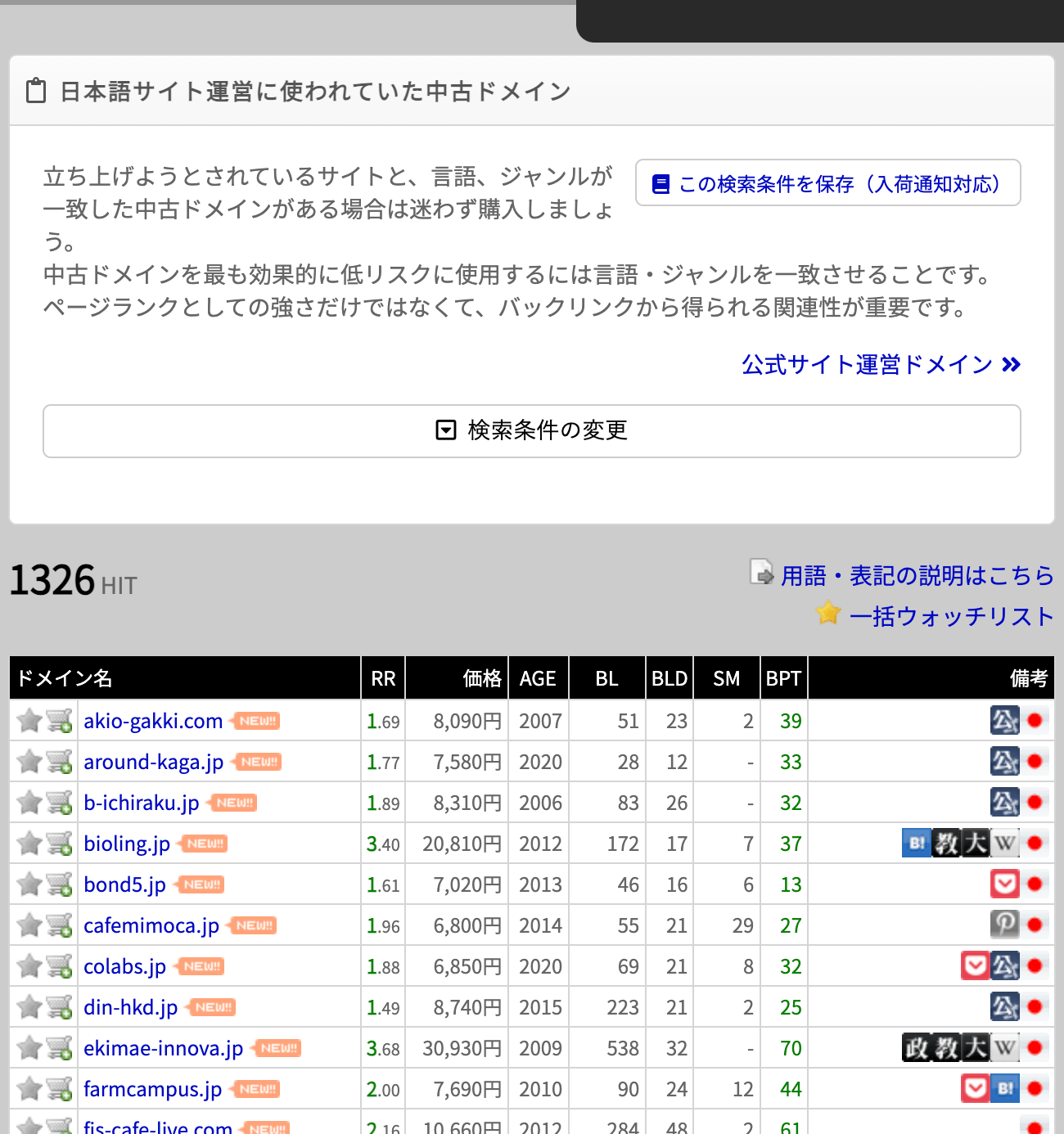Screen dimensions: 1064x1134
Task: Open 用語・表記の説明はこちら link
Action: tap(916, 575)
